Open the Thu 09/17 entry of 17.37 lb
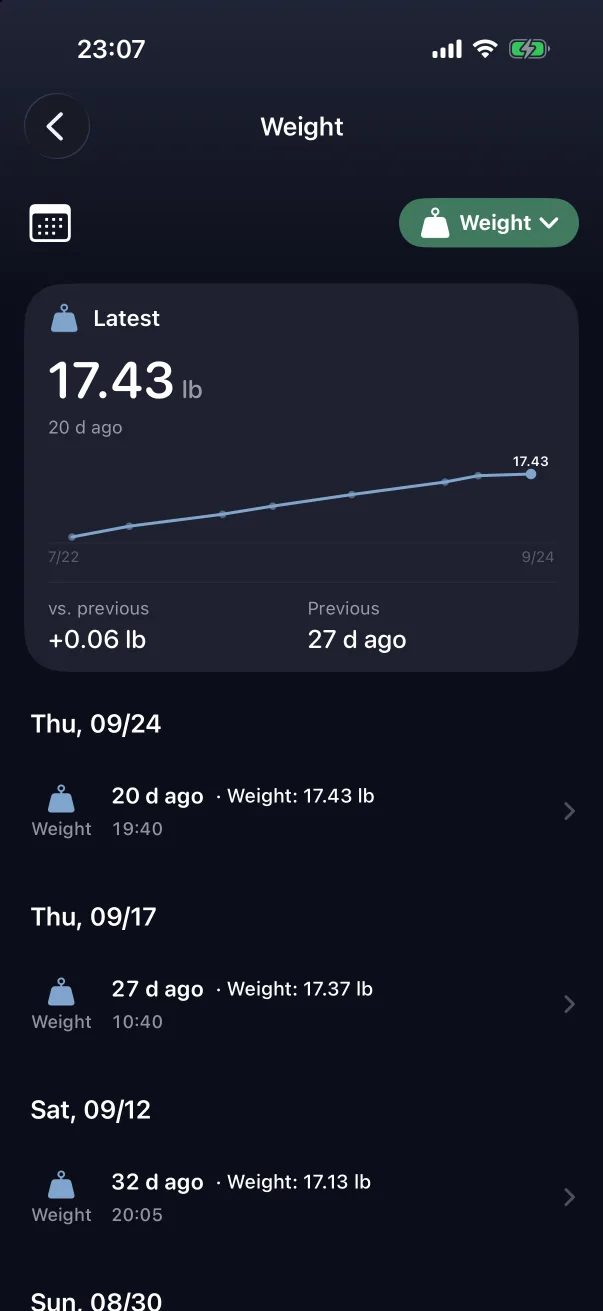The width and height of the screenshot is (603, 1311). (301, 1004)
